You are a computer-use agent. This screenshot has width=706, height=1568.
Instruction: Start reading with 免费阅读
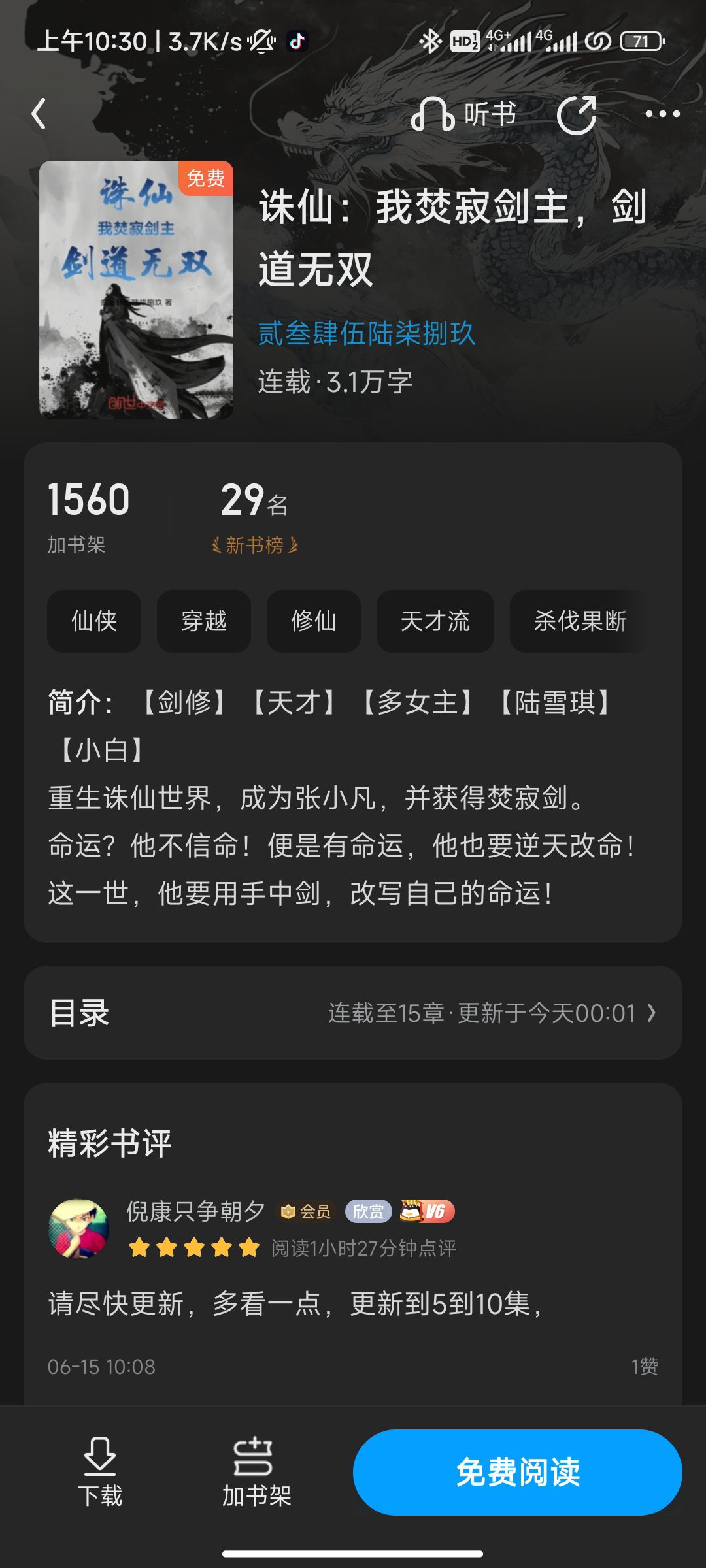(x=518, y=1473)
